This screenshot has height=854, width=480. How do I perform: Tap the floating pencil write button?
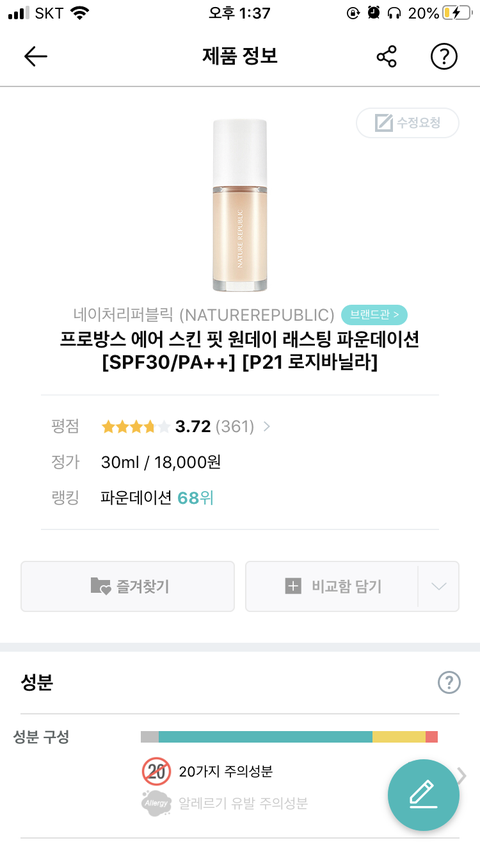(423, 795)
